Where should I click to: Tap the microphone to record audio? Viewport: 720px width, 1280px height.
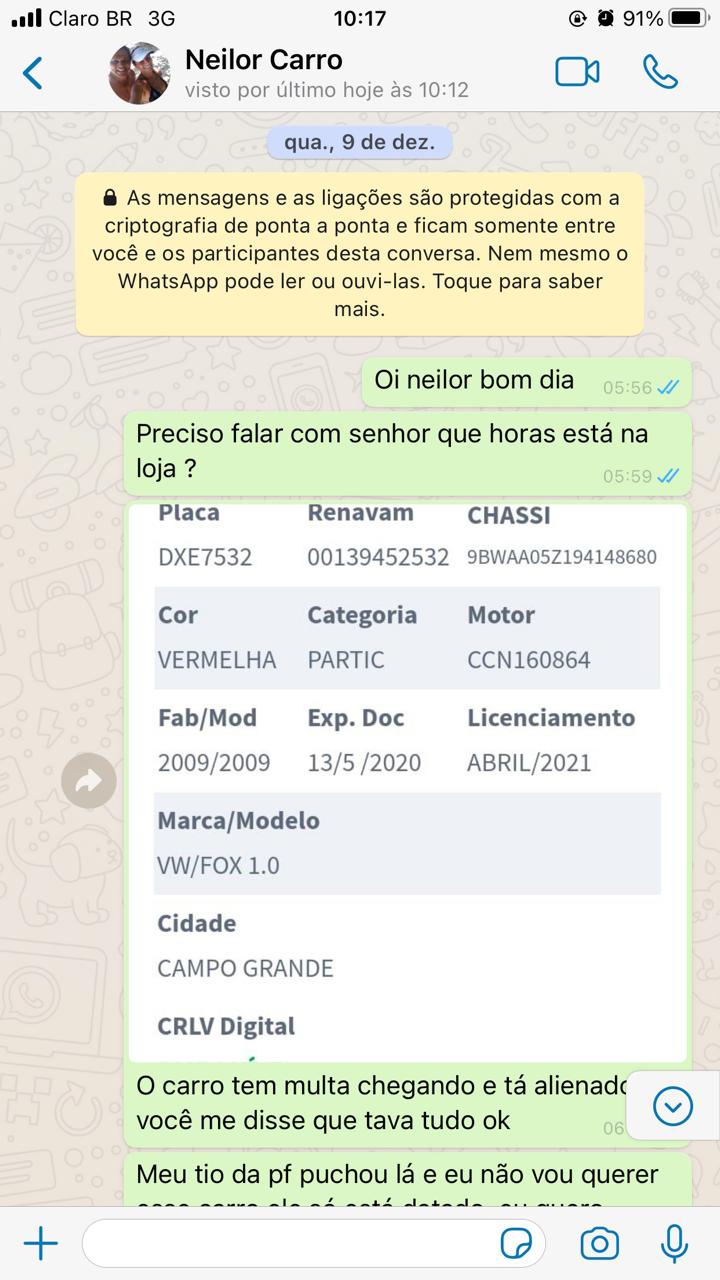[674, 1244]
